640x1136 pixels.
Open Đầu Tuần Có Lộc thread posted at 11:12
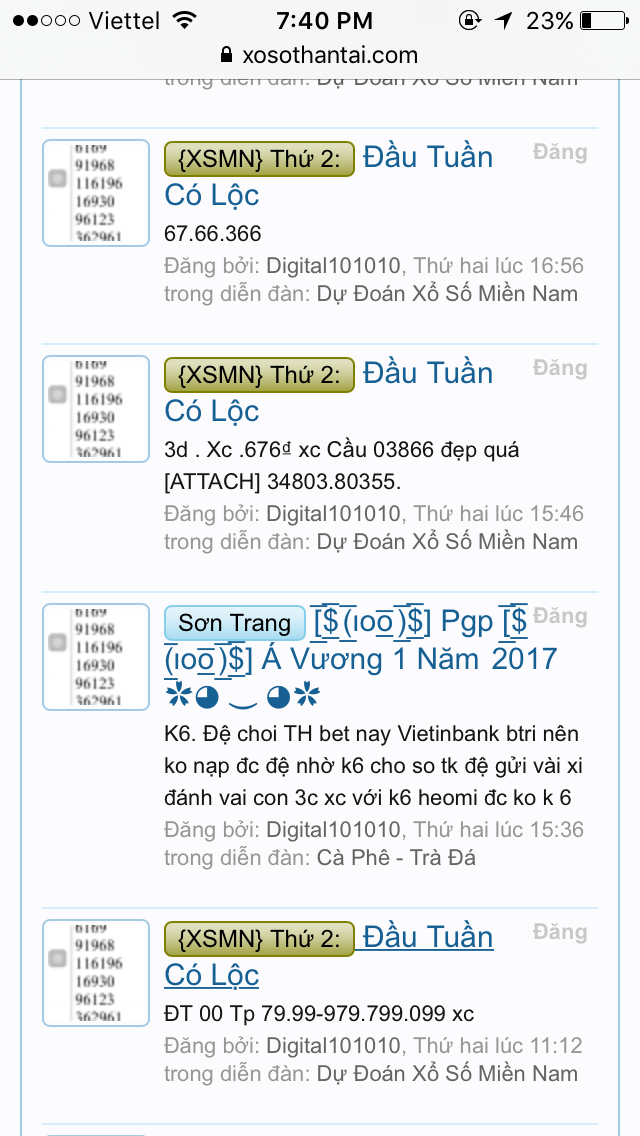[427, 938]
